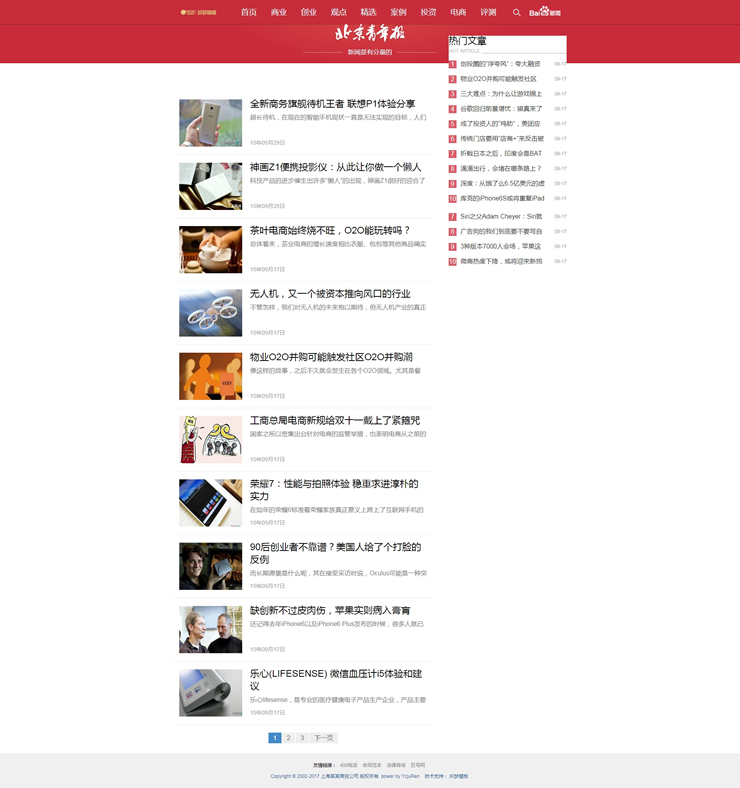Read the 神画Z1便携投影仪 article
The image size is (740, 788).
click(x=335, y=167)
